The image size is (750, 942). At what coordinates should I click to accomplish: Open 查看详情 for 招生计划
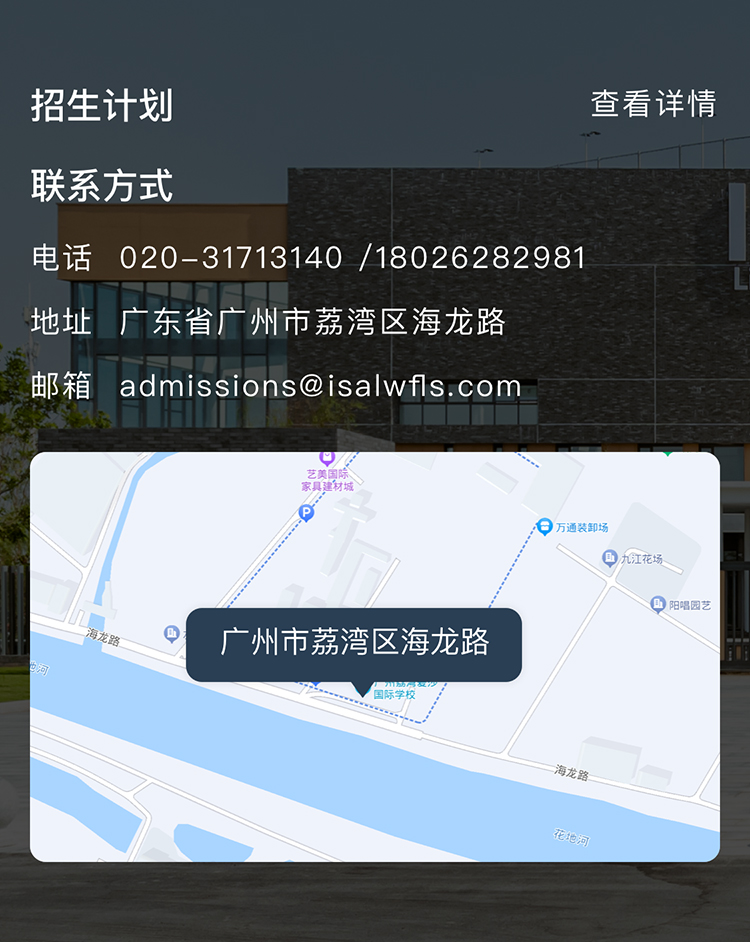(x=653, y=104)
